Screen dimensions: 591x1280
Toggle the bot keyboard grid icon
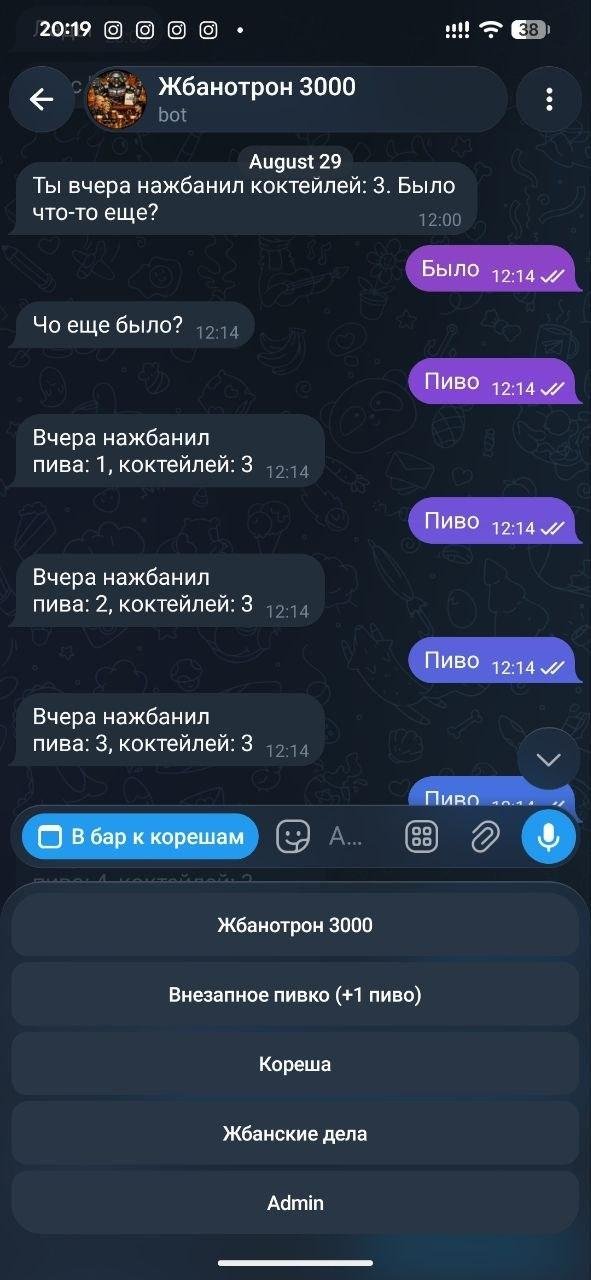[x=422, y=837]
